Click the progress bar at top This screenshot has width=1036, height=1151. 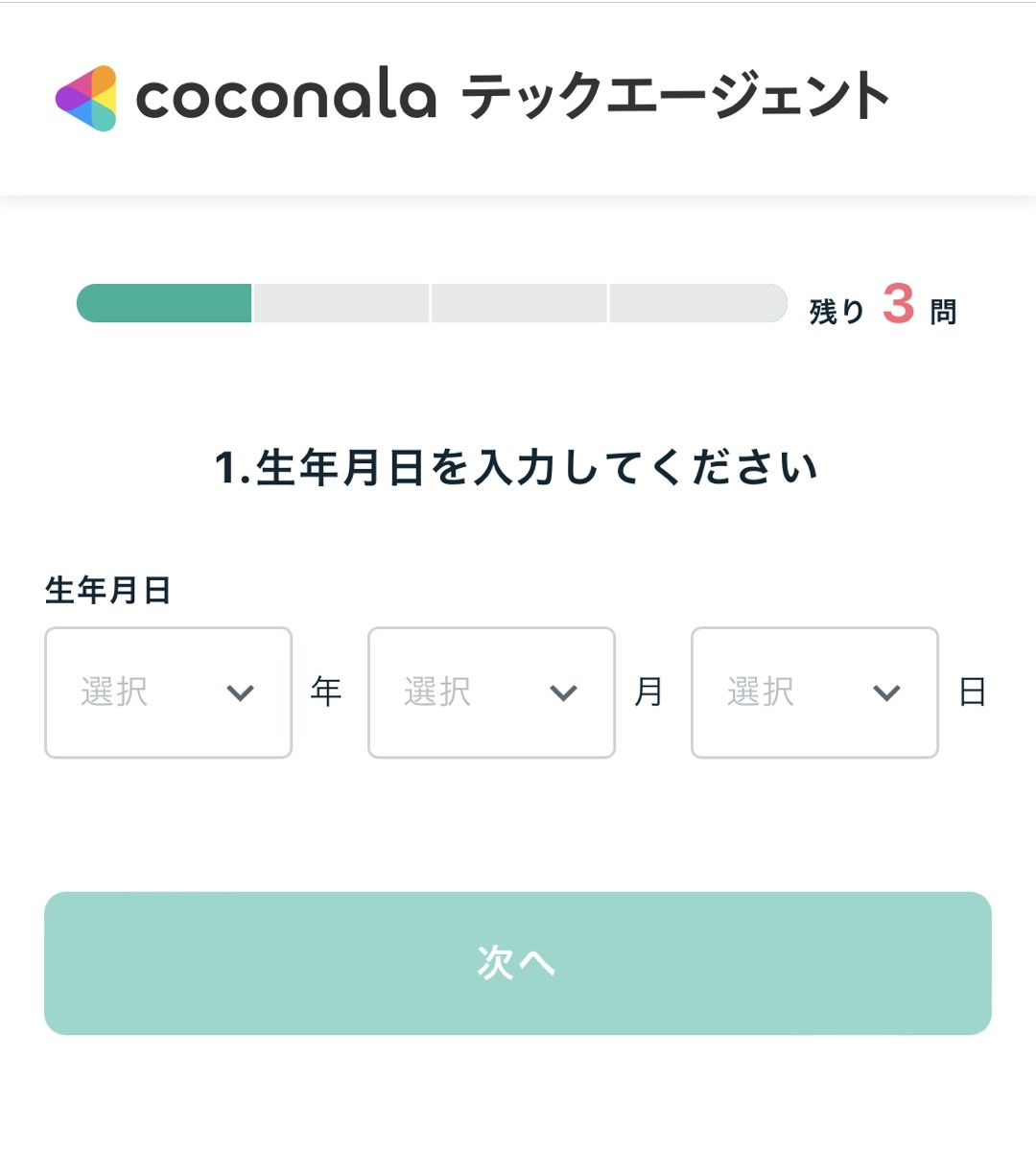coord(432,303)
